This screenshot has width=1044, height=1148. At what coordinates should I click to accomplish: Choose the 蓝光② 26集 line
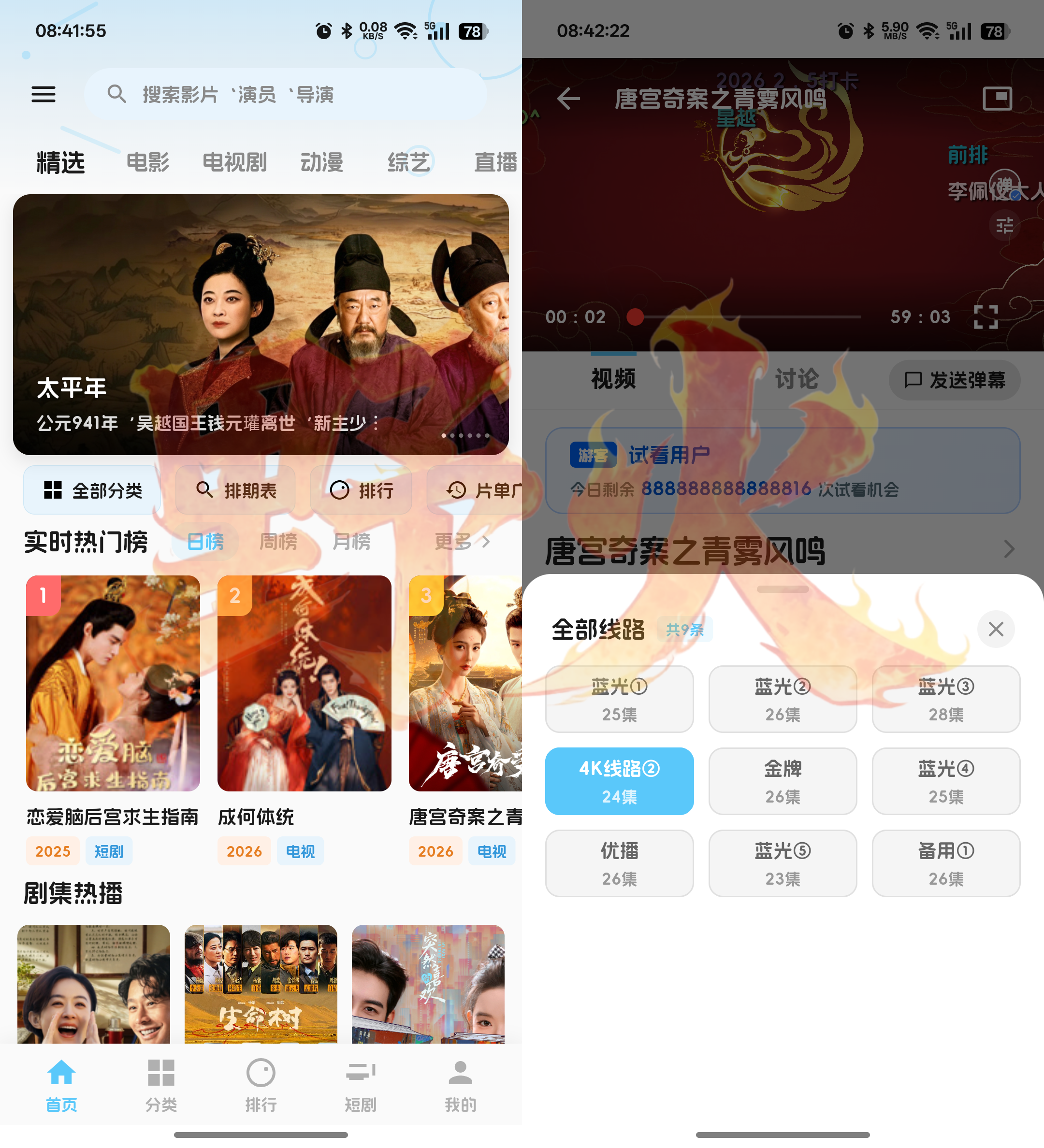[x=783, y=699]
